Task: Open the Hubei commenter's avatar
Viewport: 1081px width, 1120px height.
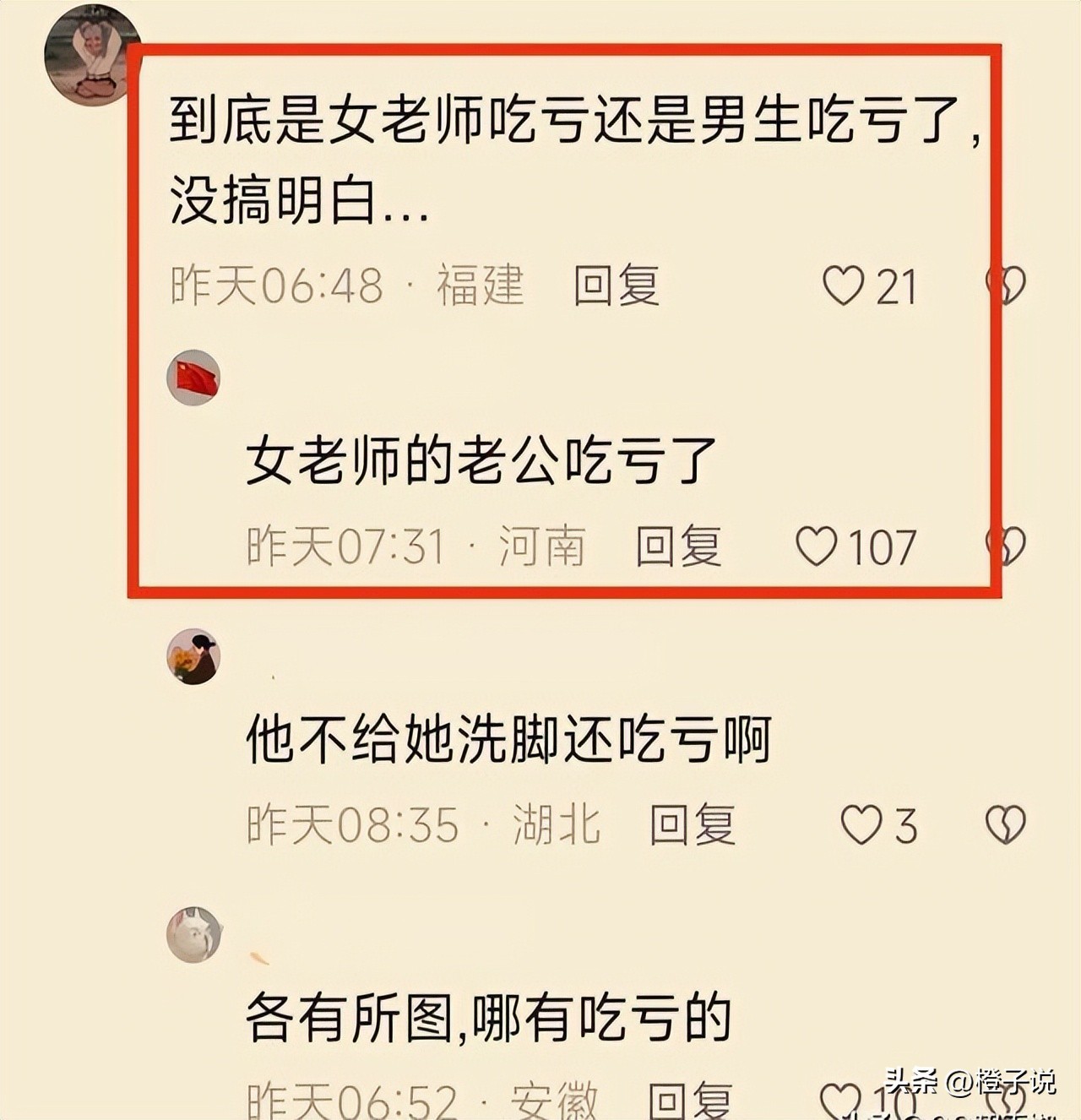Action: point(193,656)
